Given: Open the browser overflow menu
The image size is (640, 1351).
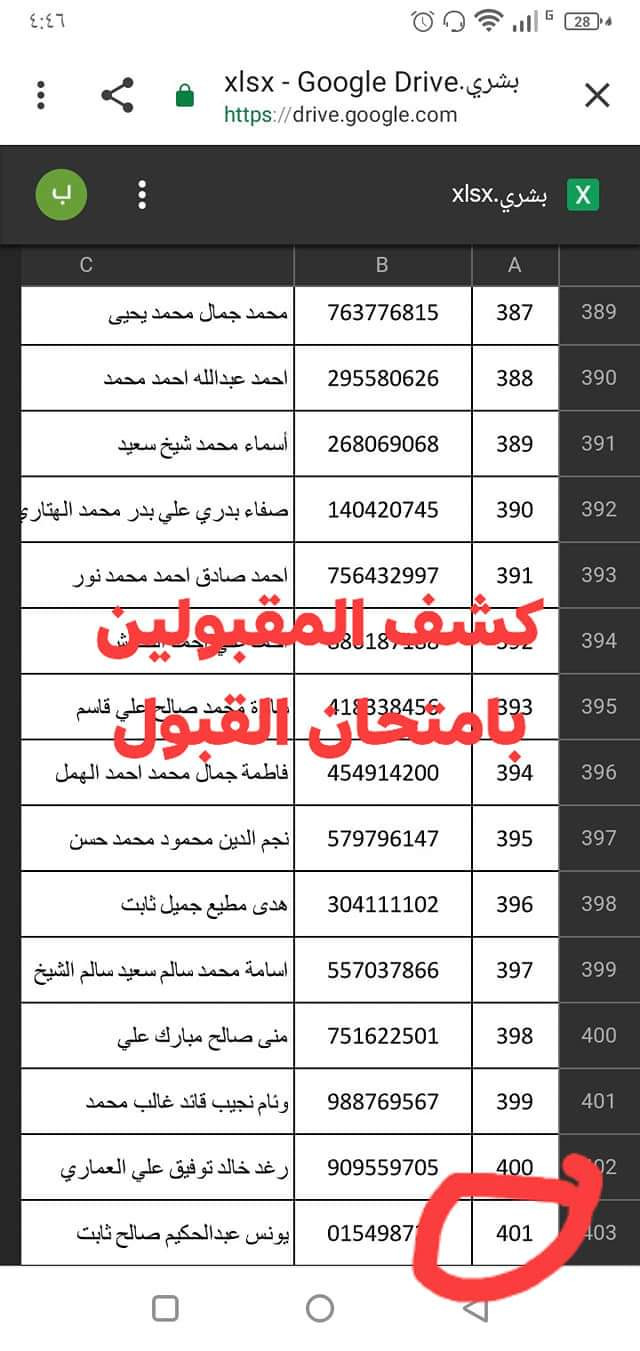Looking at the screenshot, I should [x=41, y=96].
